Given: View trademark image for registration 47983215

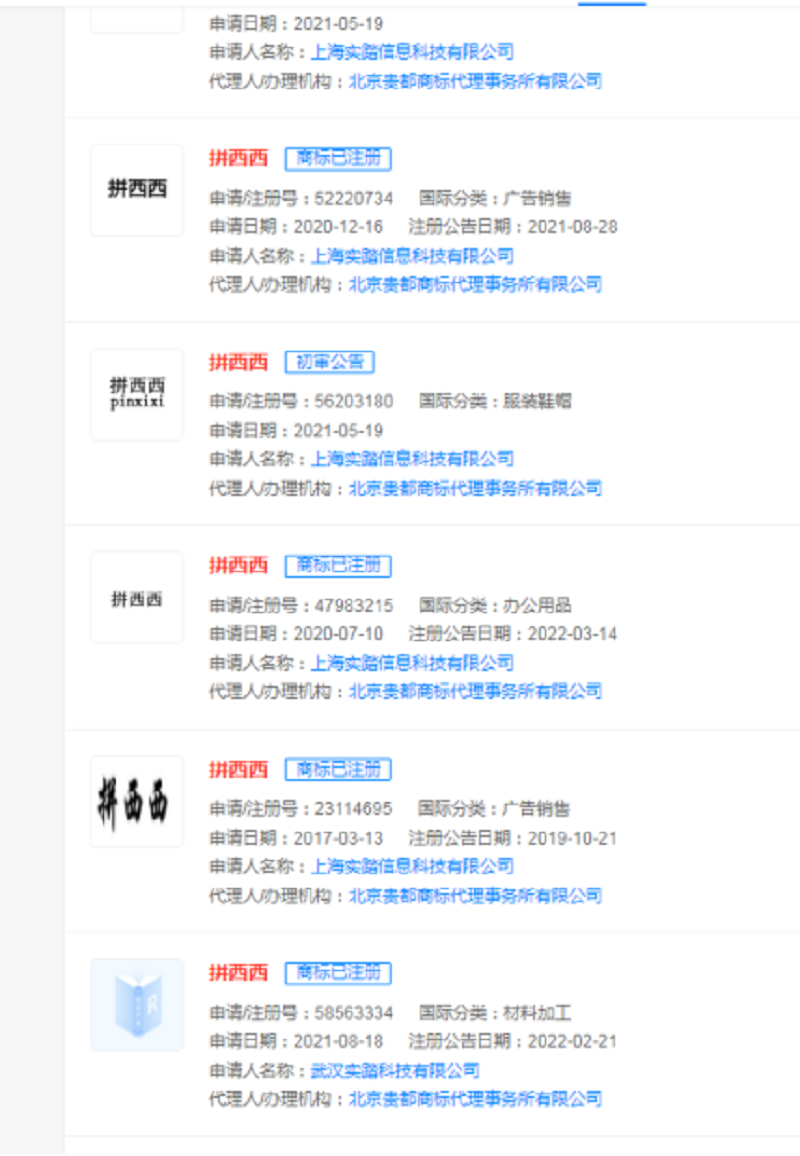Looking at the screenshot, I should pos(137,598).
